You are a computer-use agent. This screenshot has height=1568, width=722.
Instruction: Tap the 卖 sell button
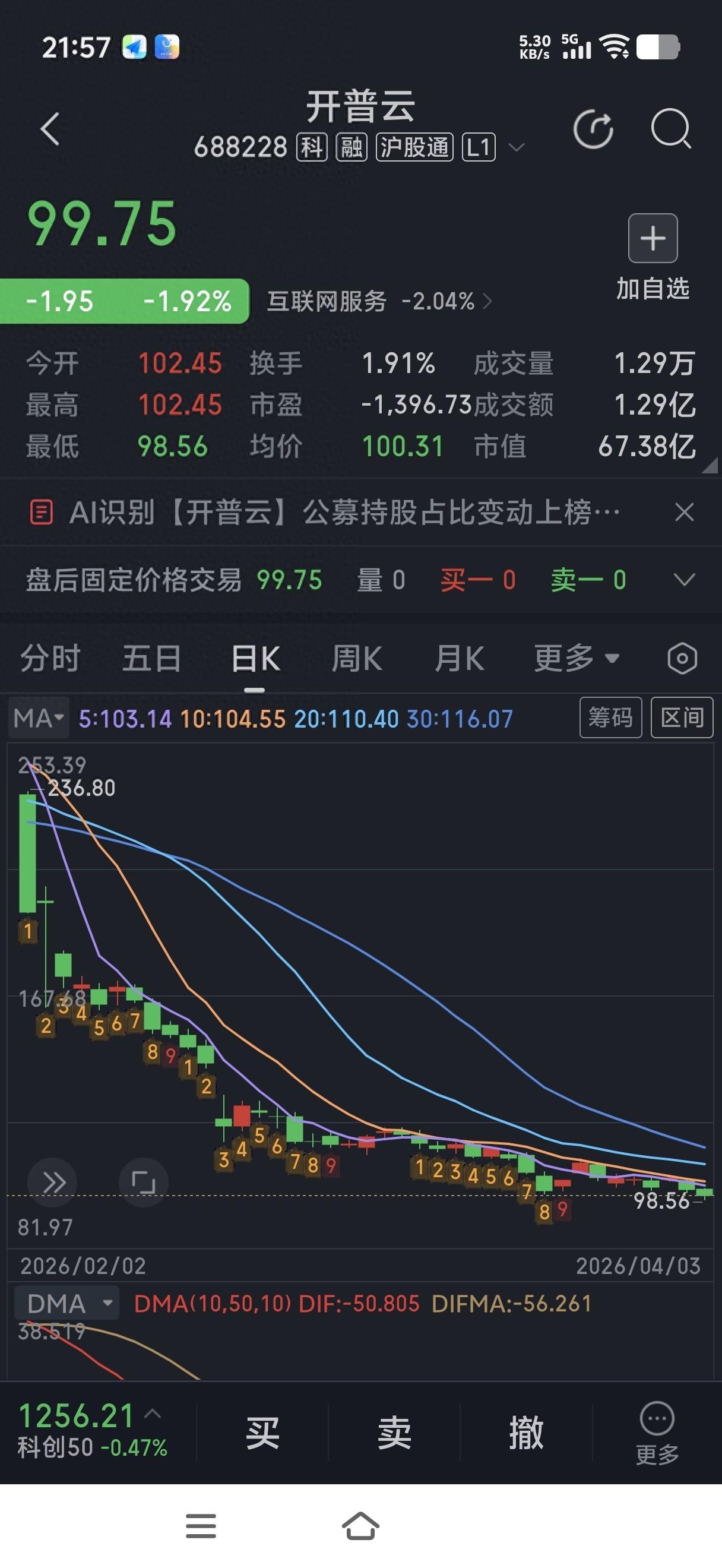click(394, 1432)
